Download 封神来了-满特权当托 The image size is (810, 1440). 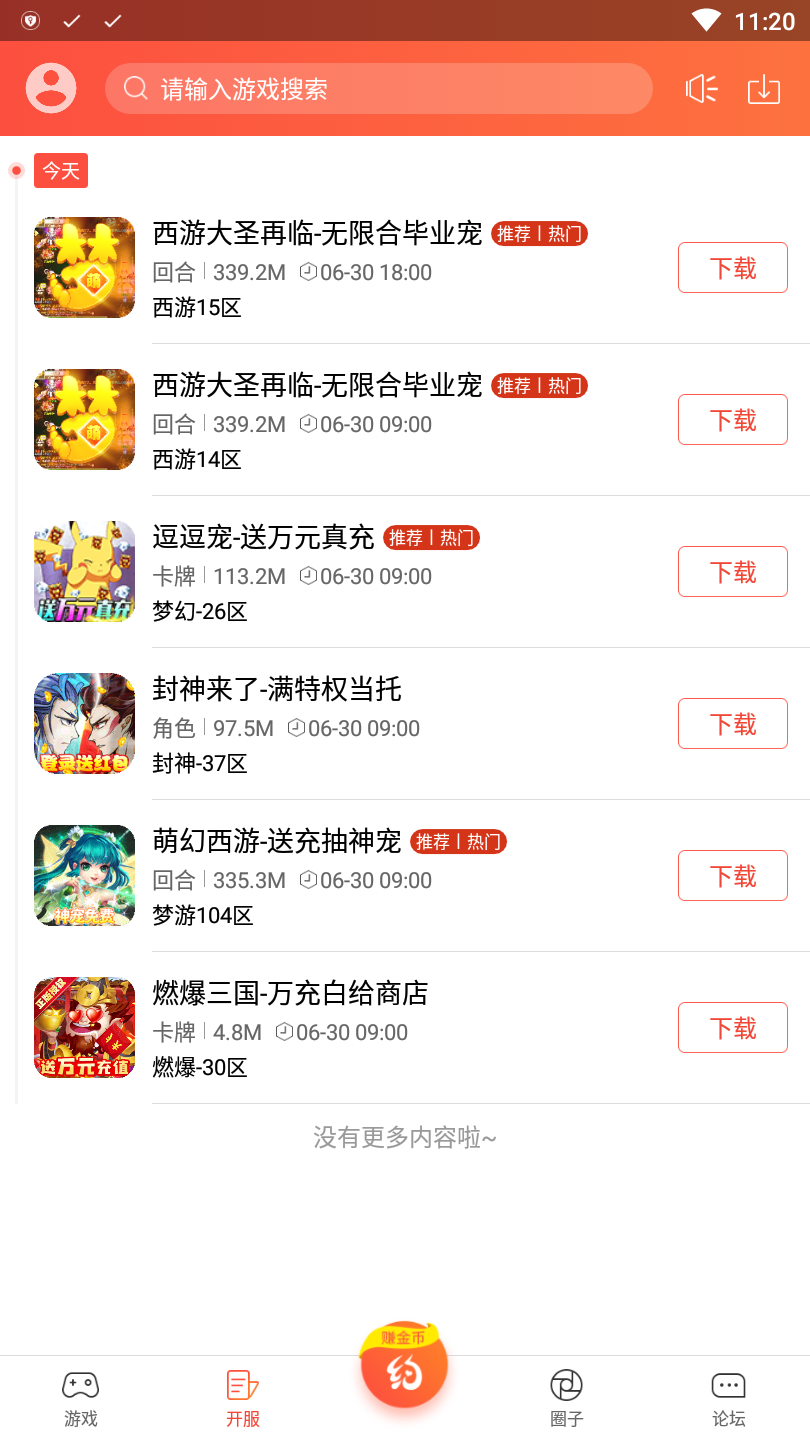[732, 724]
